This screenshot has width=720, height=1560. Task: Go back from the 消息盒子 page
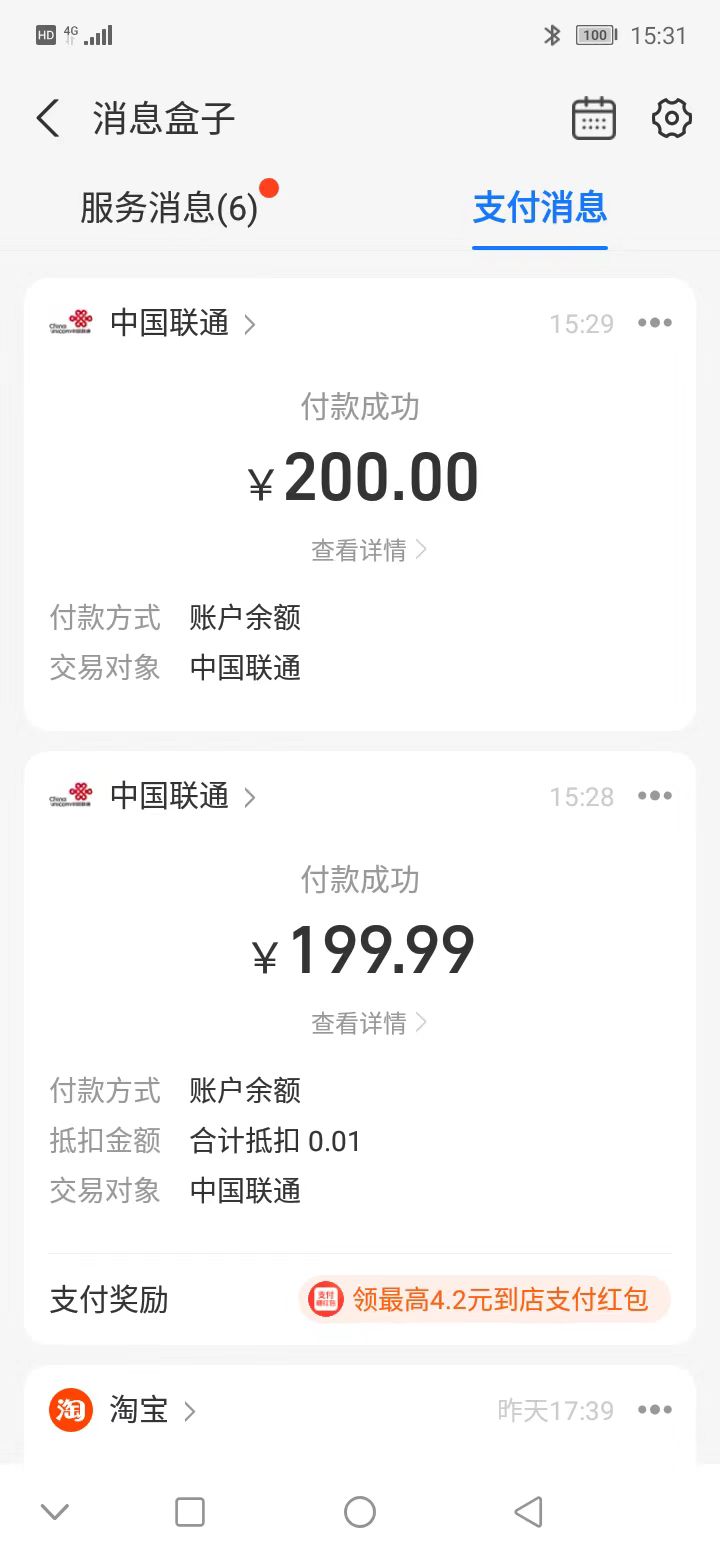47,118
